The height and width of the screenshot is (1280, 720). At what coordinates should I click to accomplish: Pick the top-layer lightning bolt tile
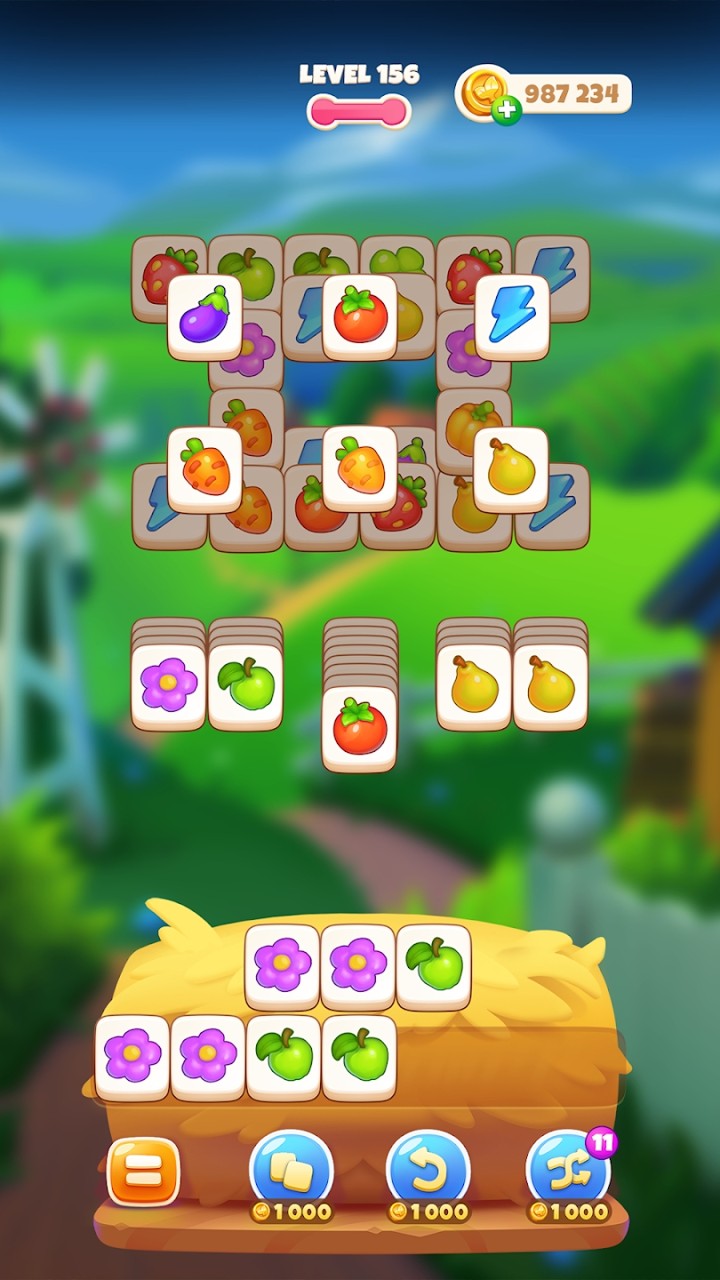pos(511,317)
